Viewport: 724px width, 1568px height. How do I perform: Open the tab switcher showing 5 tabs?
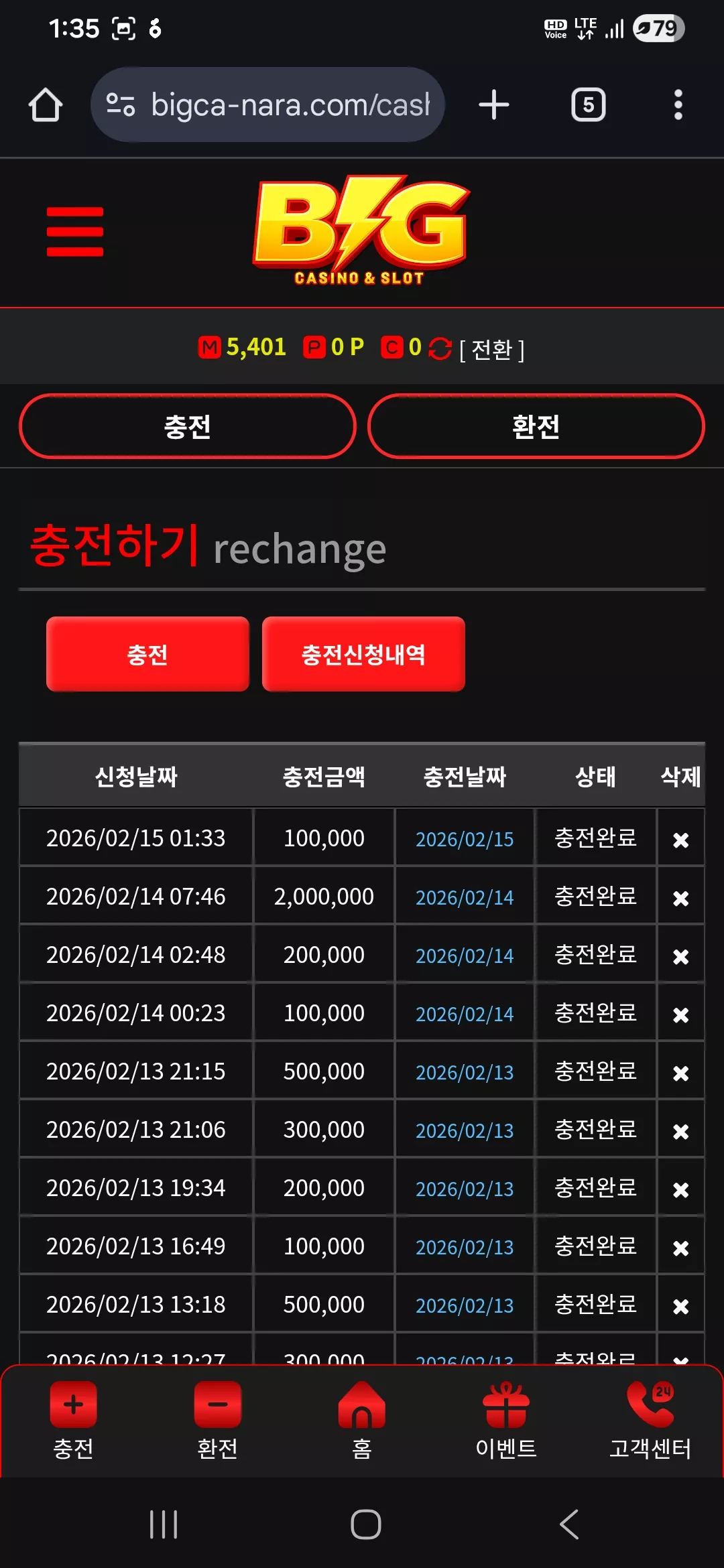pyautogui.click(x=589, y=105)
